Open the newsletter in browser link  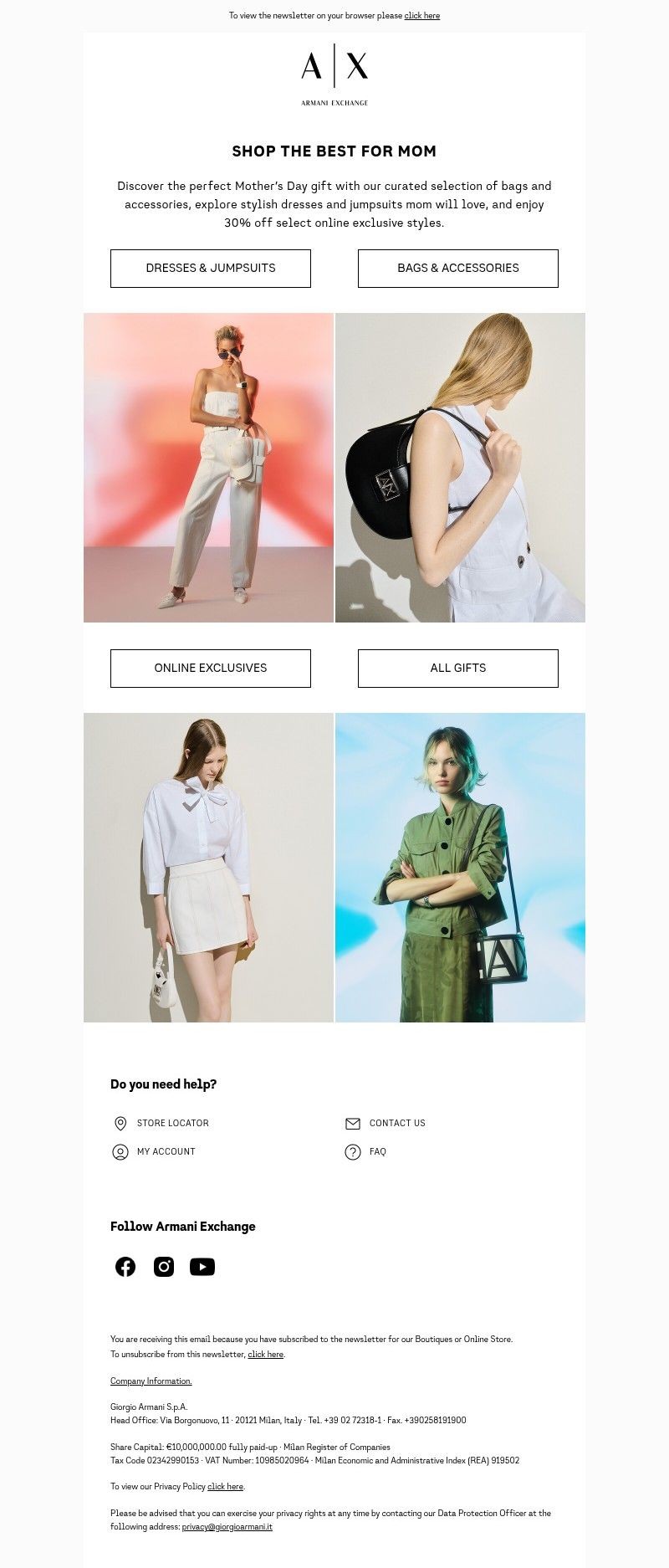(x=421, y=16)
